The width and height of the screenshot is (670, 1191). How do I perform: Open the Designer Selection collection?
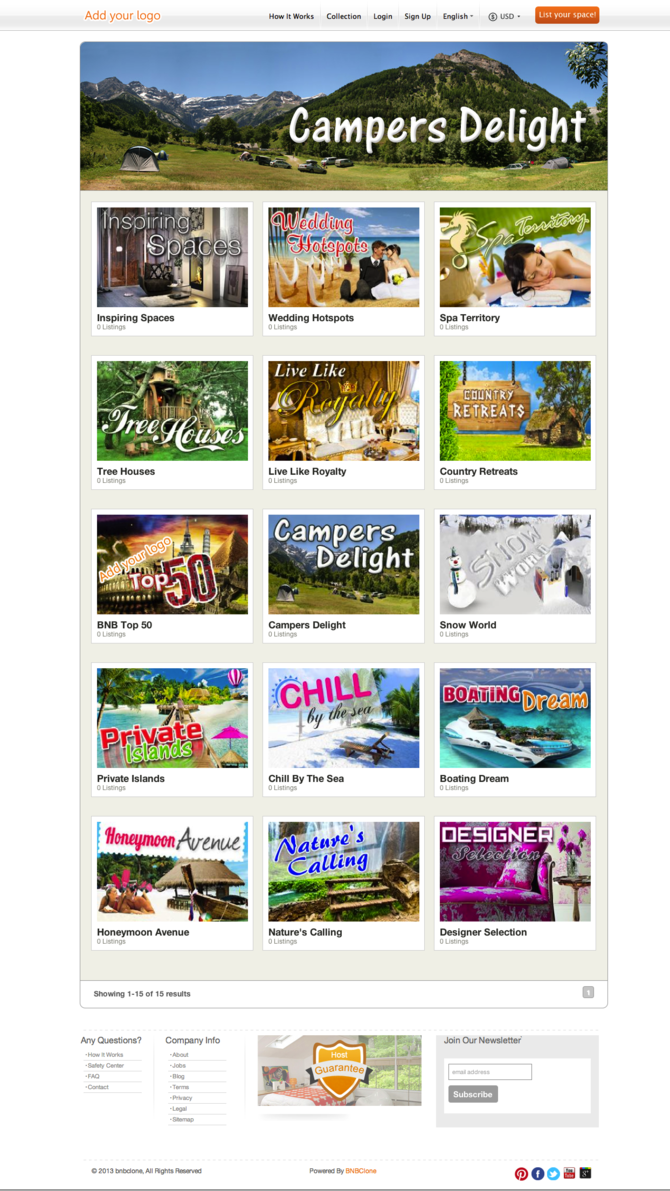pyautogui.click(x=515, y=872)
